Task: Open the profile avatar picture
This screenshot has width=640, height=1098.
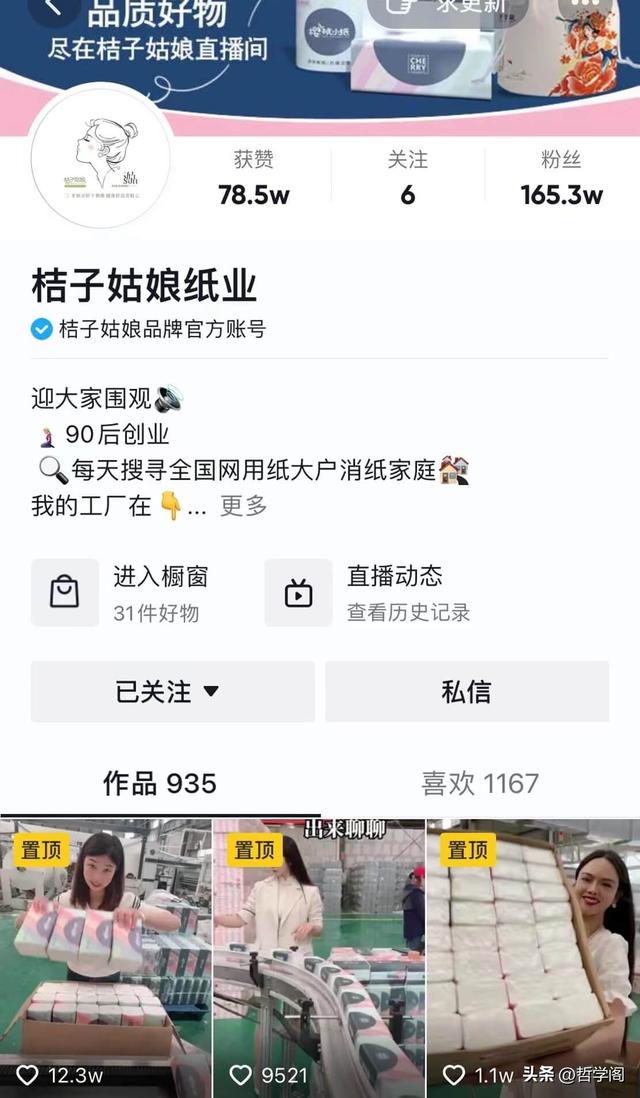Action: [101, 157]
